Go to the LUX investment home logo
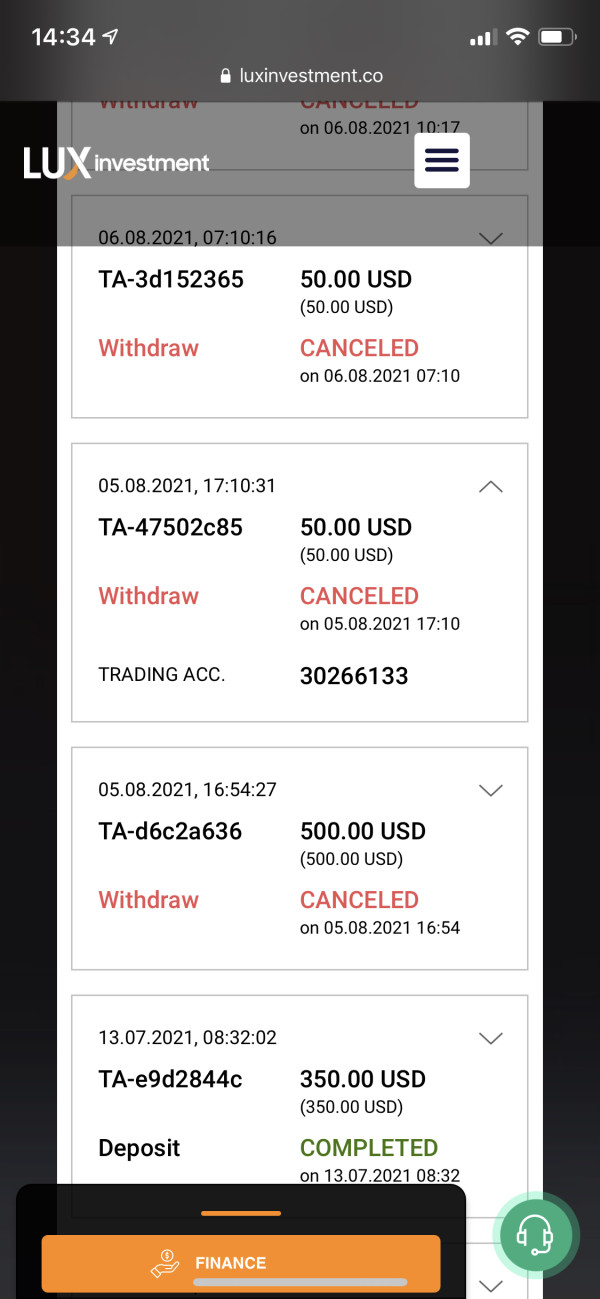The height and width of the screenshot is (1299, 600). (116, 163)
